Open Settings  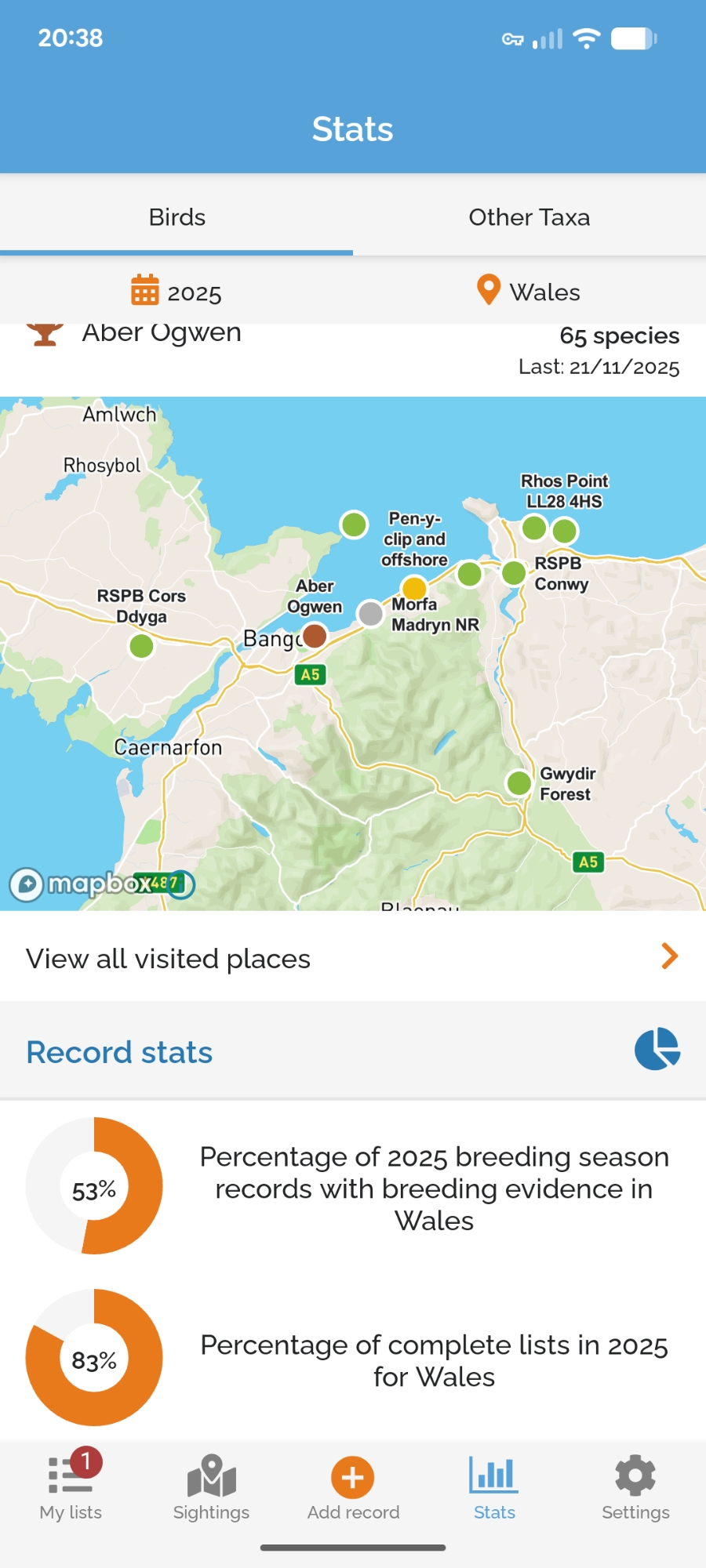pyautogui.click(x=635, y=1487)
